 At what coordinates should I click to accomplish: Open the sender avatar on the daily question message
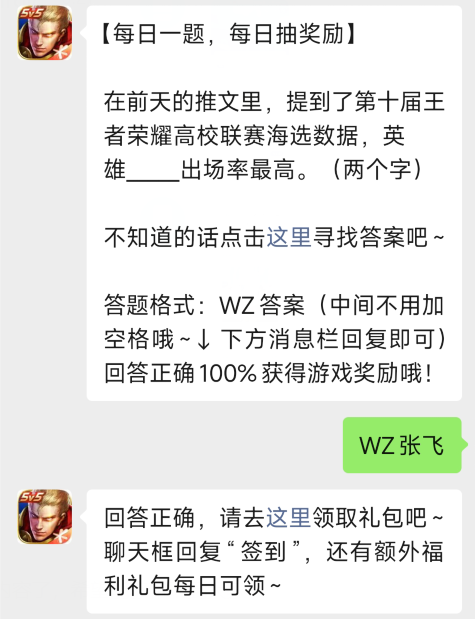pyautogui.click(x=45, y=33)
